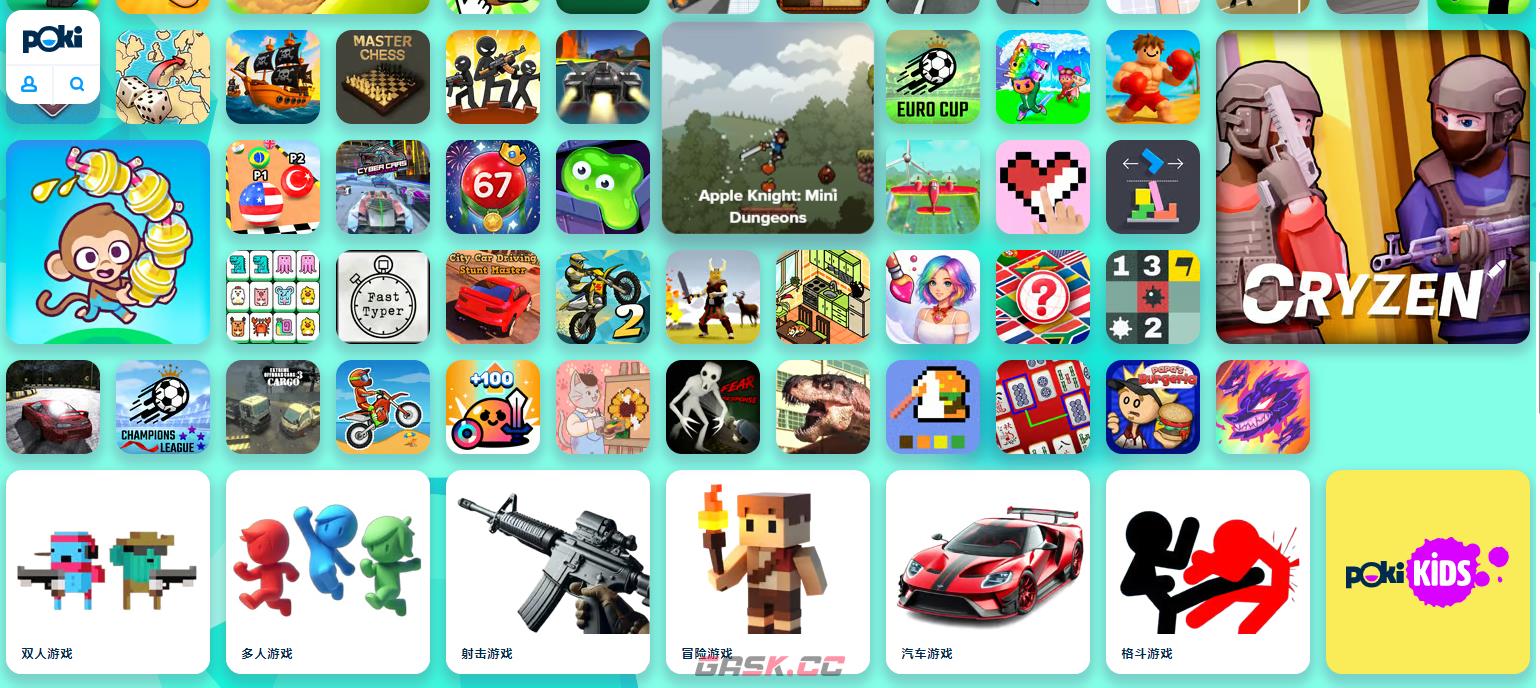Open Papa's Burgeria game

1152,407
